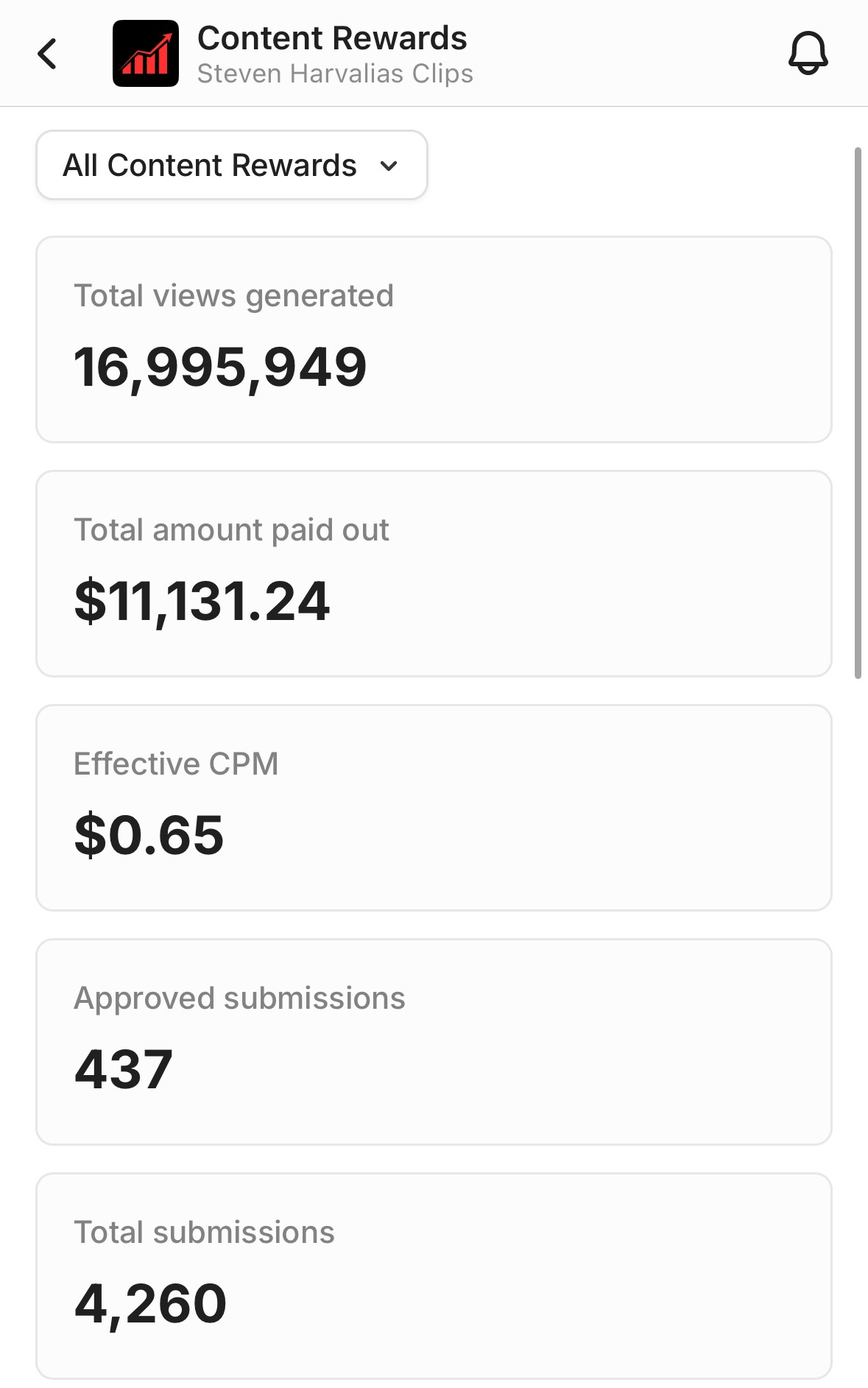Viewport: 868px width, 1388px height.
Task: Go back using the header arrow
Action: coord(47,54)
